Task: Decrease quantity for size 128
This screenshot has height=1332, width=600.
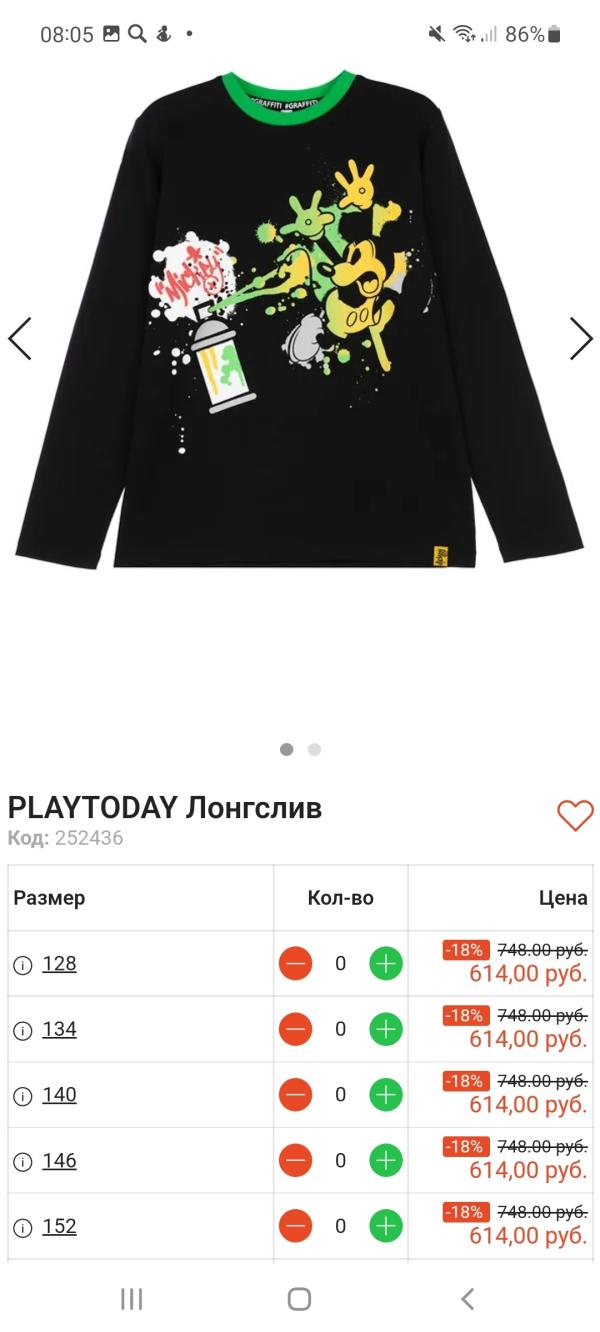Action: pos(295,964)
